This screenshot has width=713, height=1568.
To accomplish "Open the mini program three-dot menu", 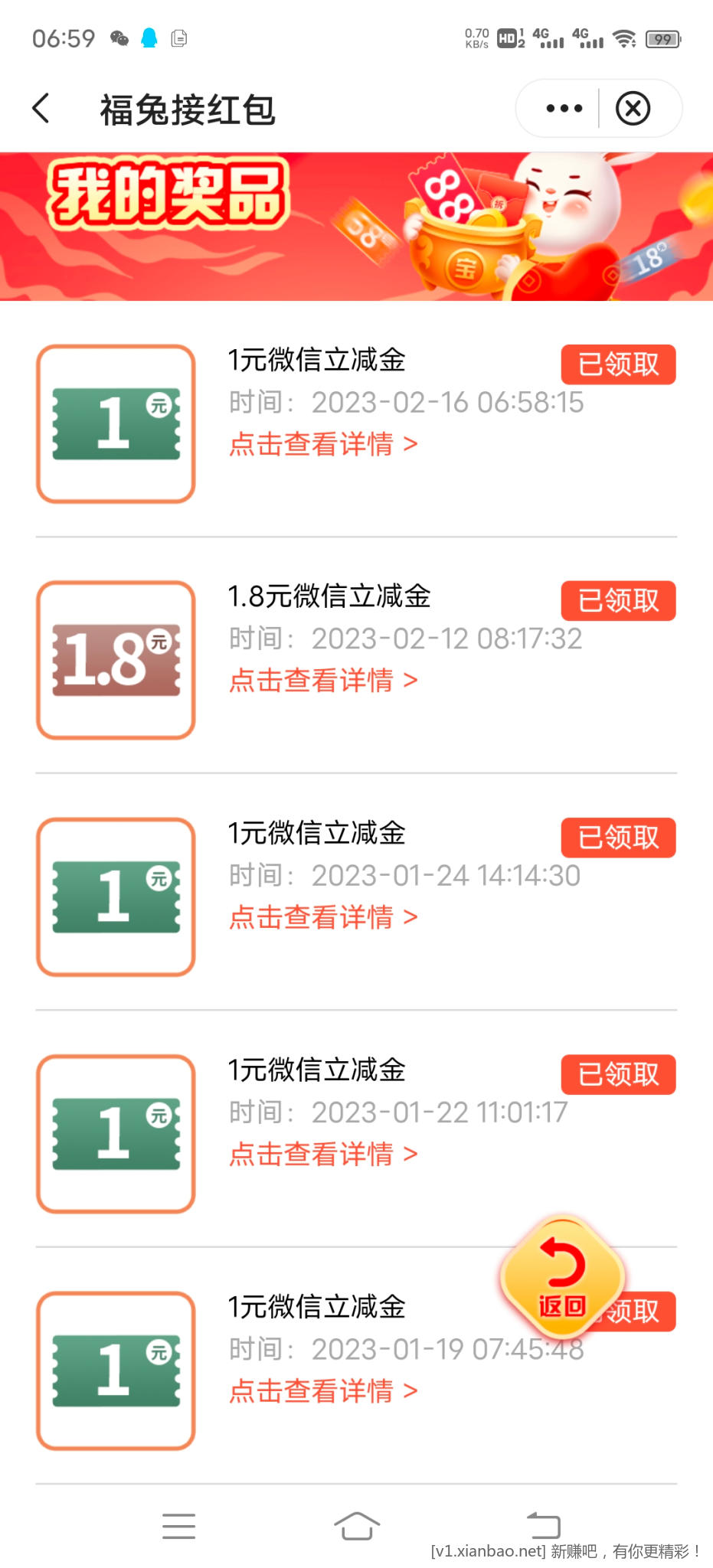I will coord(564,109).
